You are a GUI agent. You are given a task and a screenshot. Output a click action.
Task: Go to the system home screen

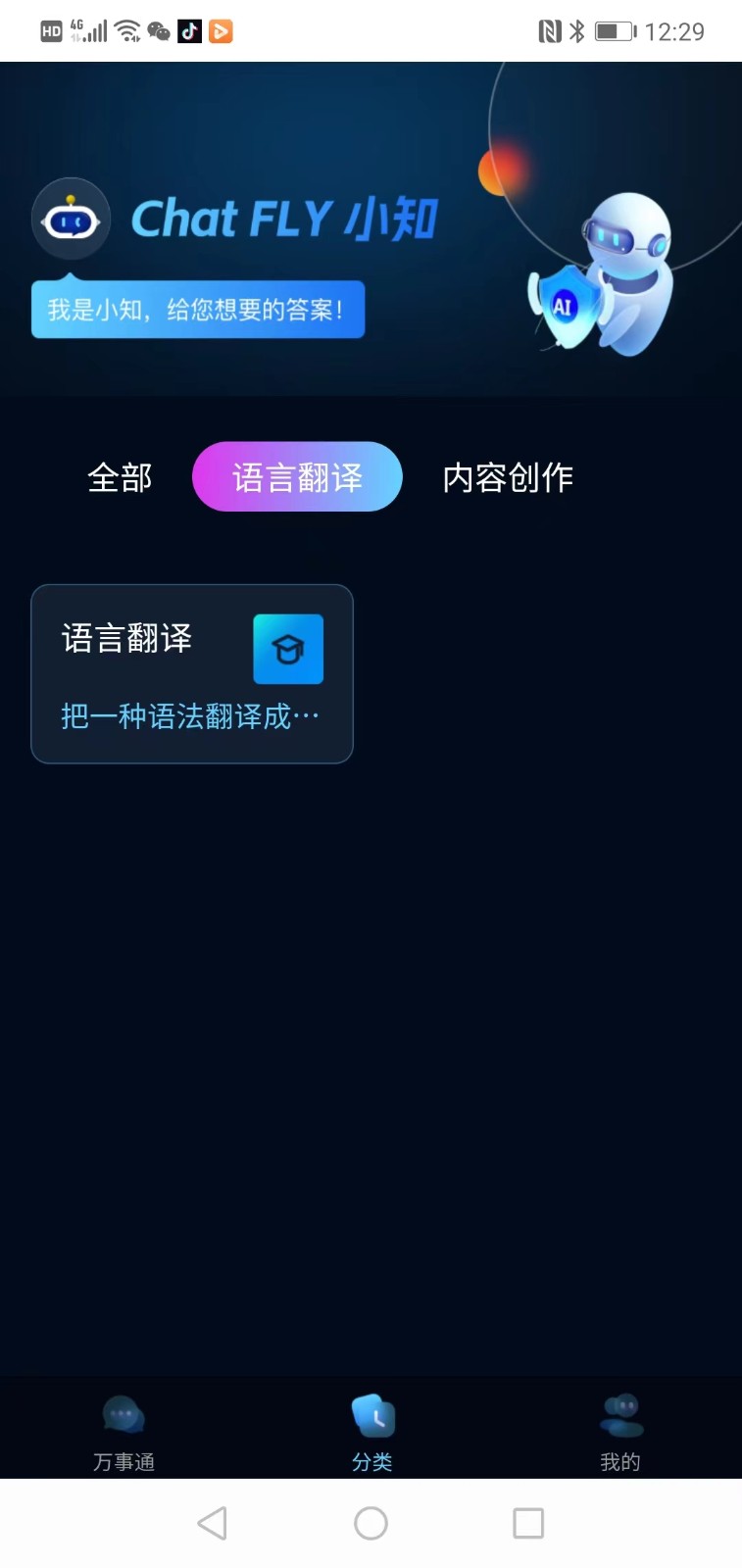tap(371, 1523)
